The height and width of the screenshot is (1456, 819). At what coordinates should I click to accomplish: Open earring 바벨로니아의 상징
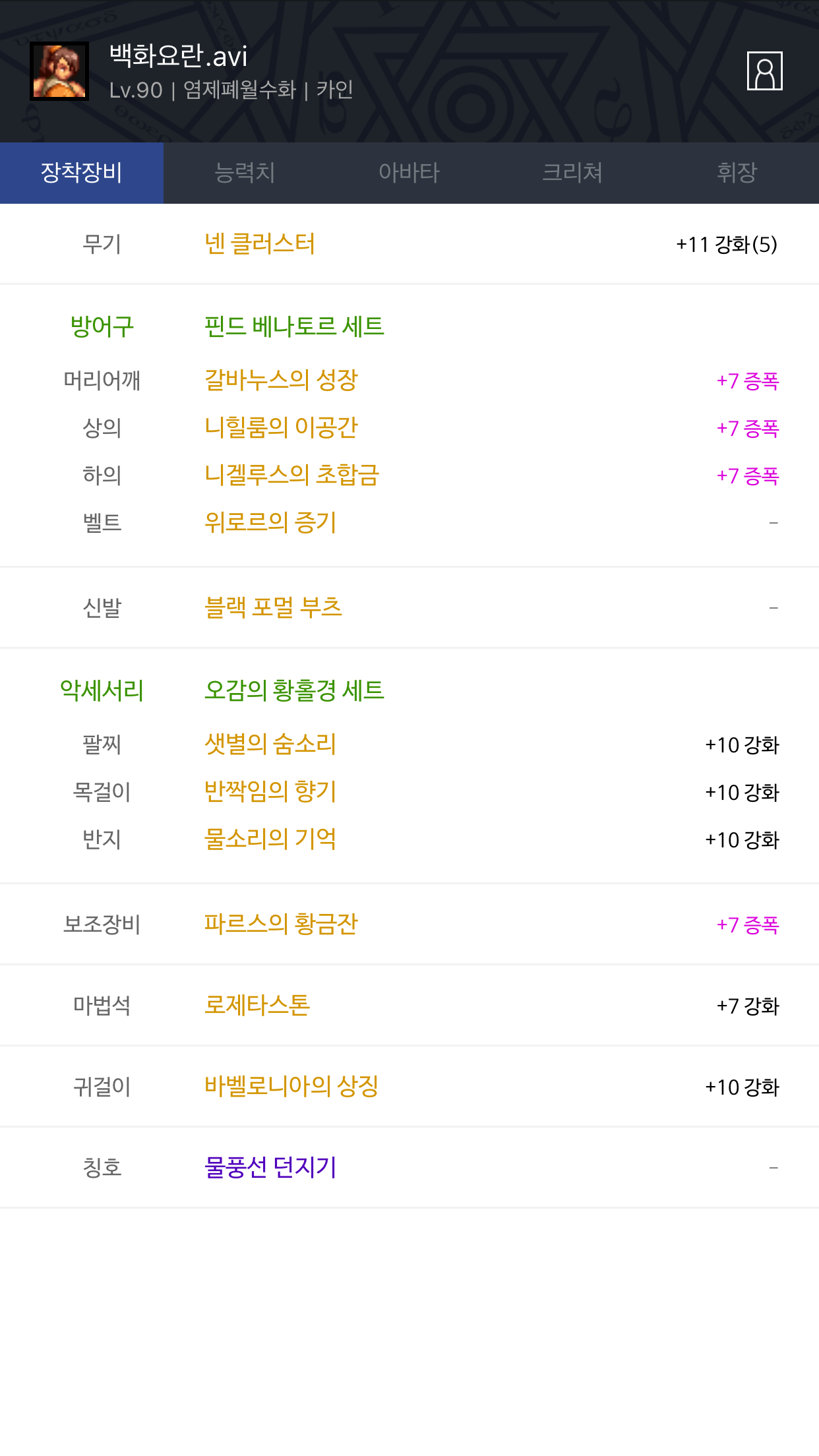(409, 1087)
